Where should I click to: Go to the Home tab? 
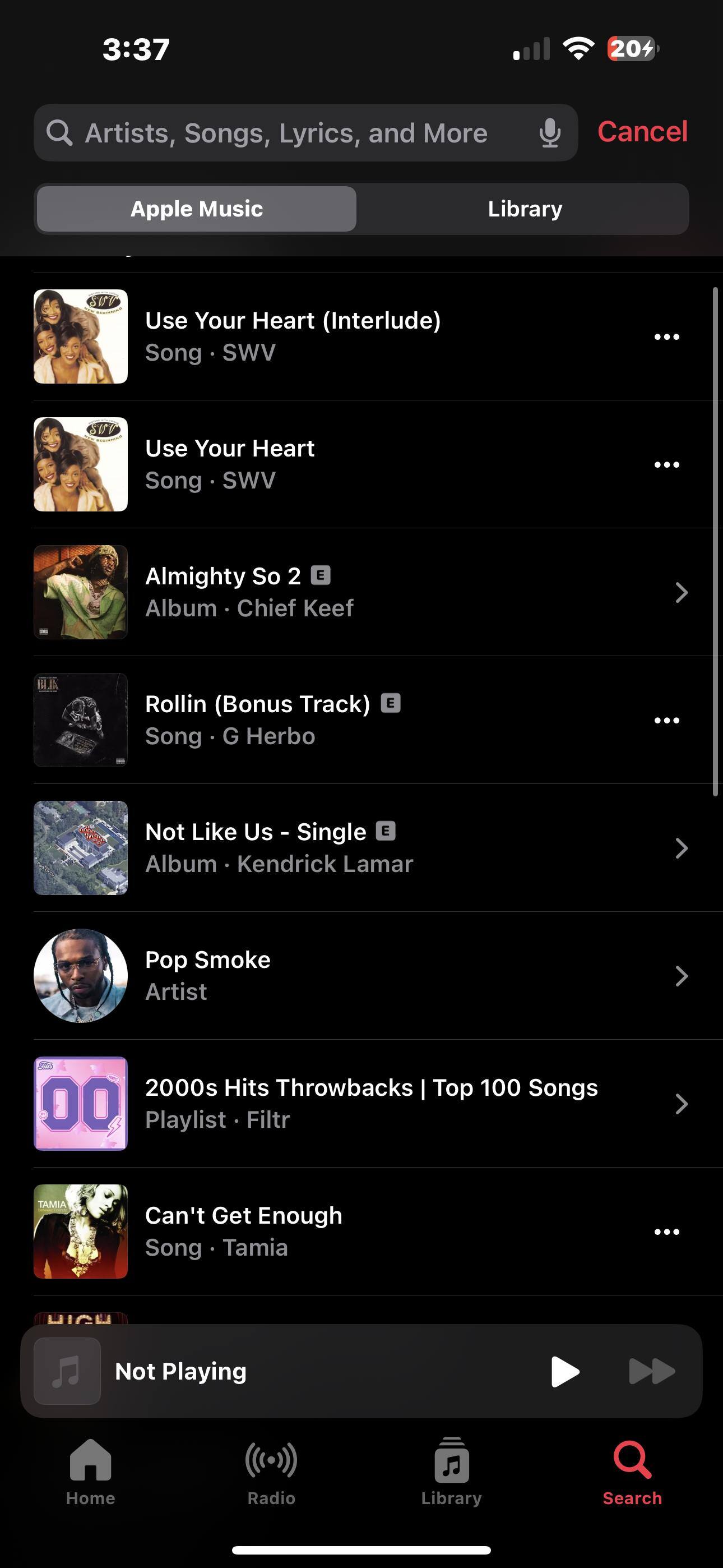tap(90, 1470)
